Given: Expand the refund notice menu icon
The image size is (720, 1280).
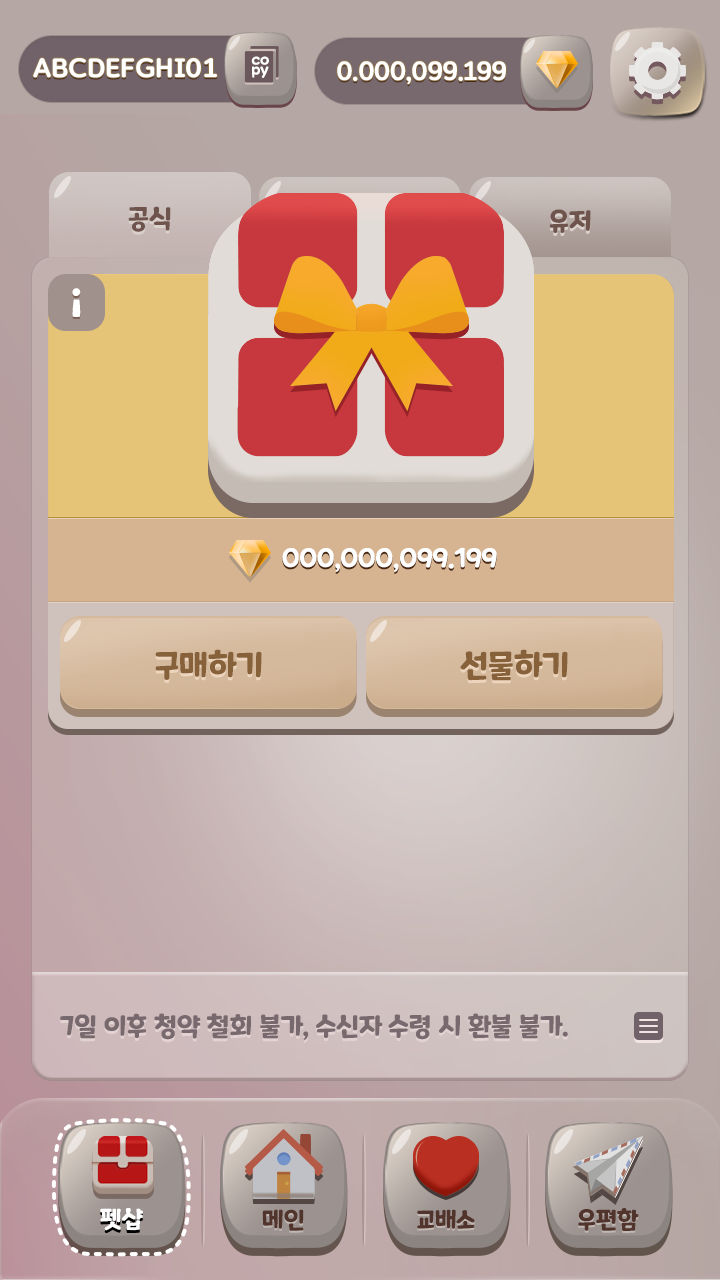Looking at the screenshot, I should (x=648, y=1026).
